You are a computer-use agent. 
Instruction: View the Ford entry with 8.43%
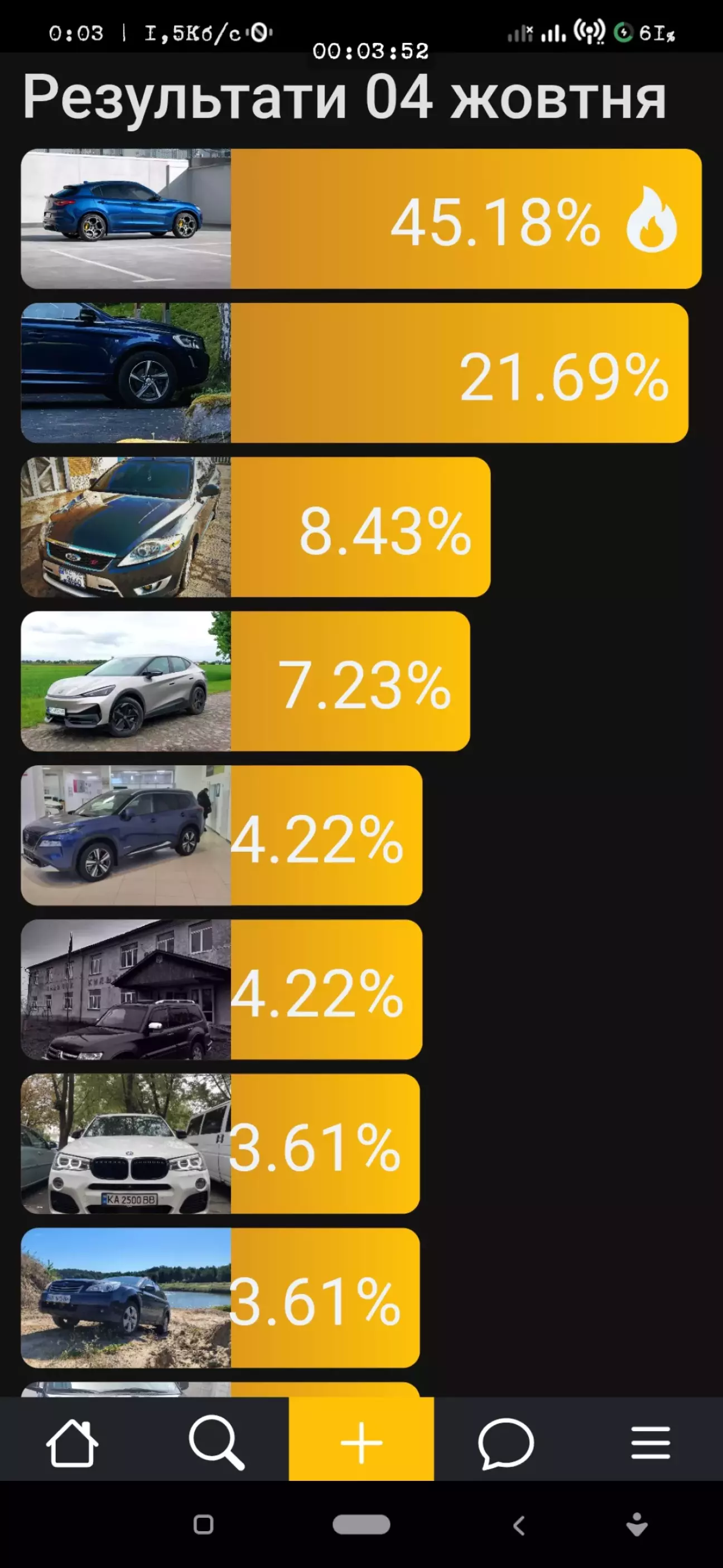tap(256, 527)
